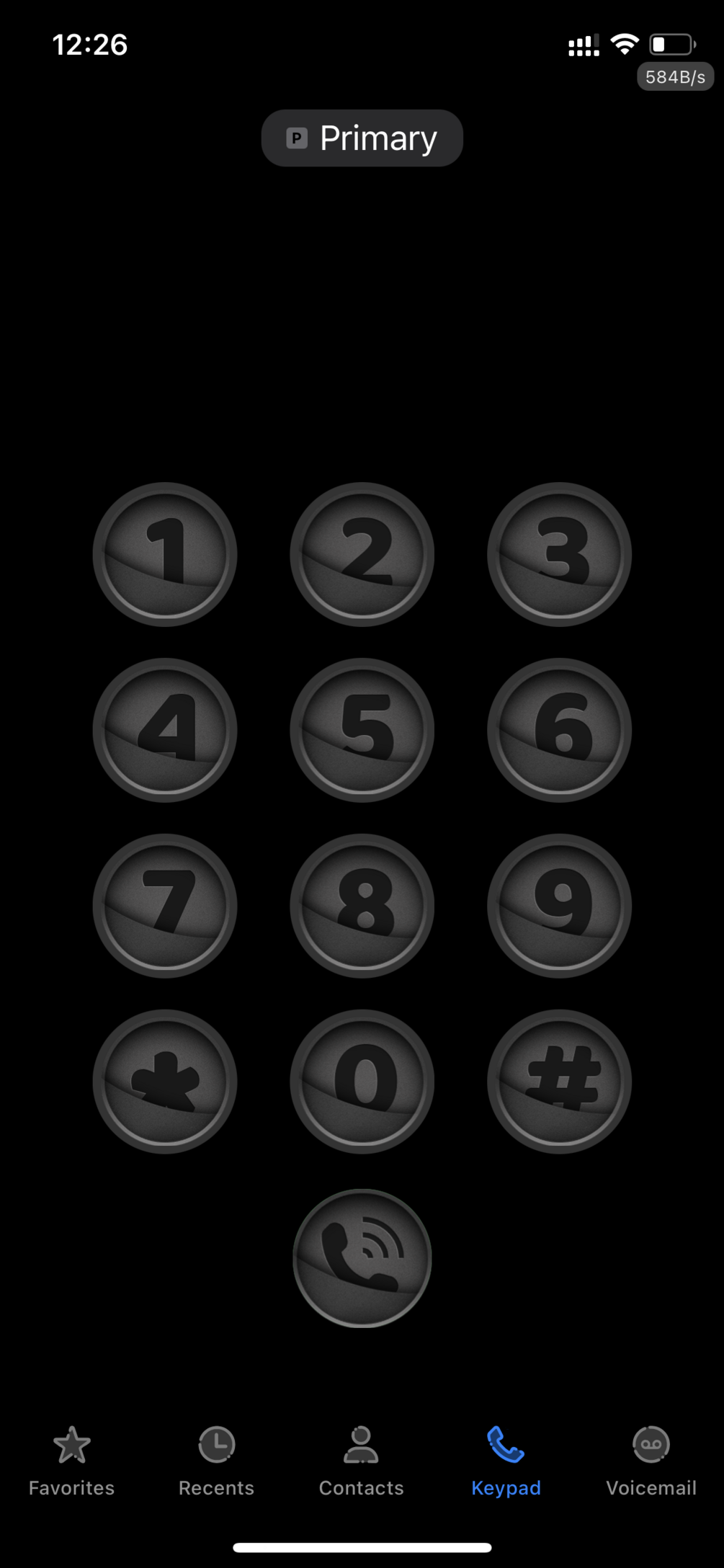724x1568 pixels.
Task: Dial the number 1 key
Action: (165, 554)
